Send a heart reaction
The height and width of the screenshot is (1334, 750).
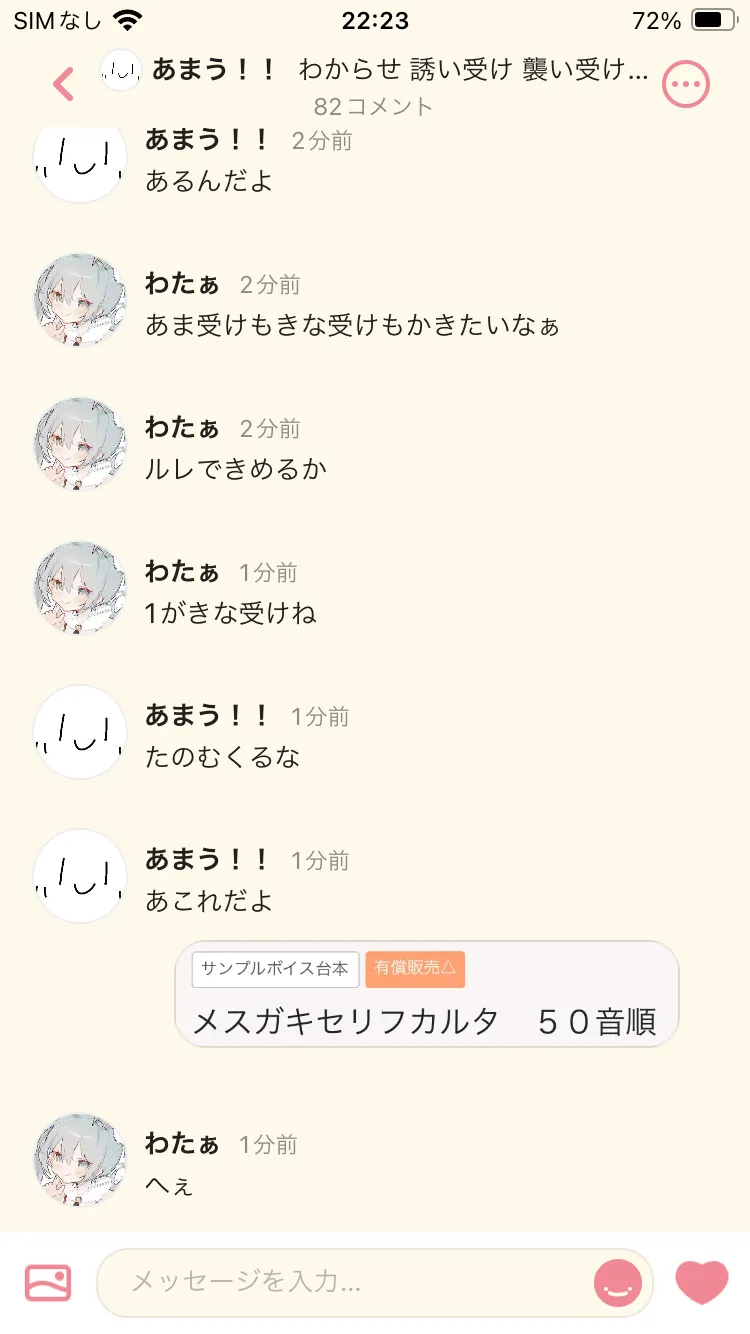(702, 1283)
